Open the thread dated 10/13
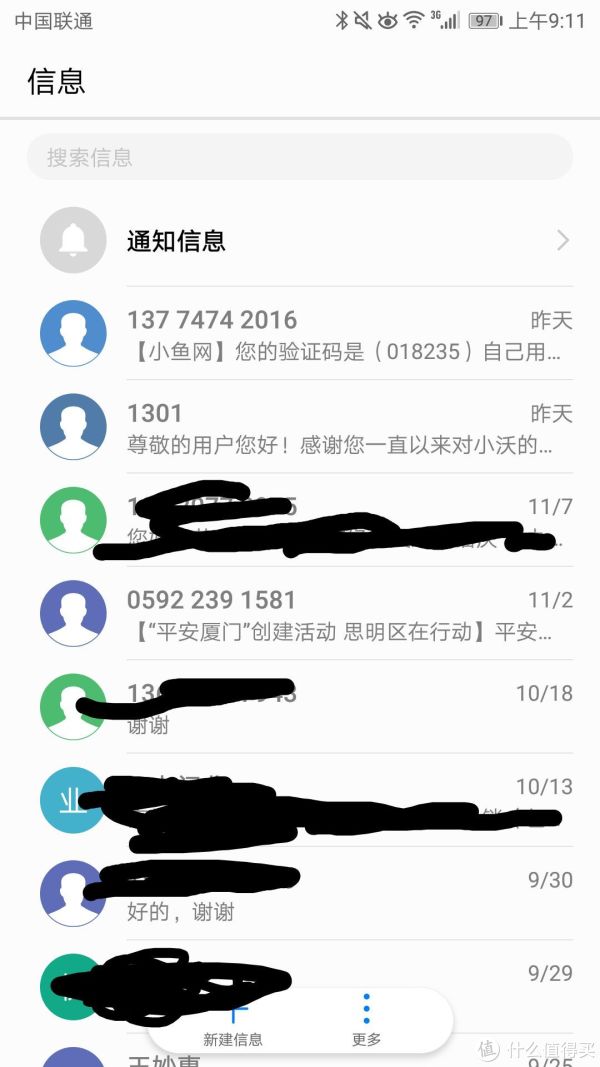 tap(300, 800)
